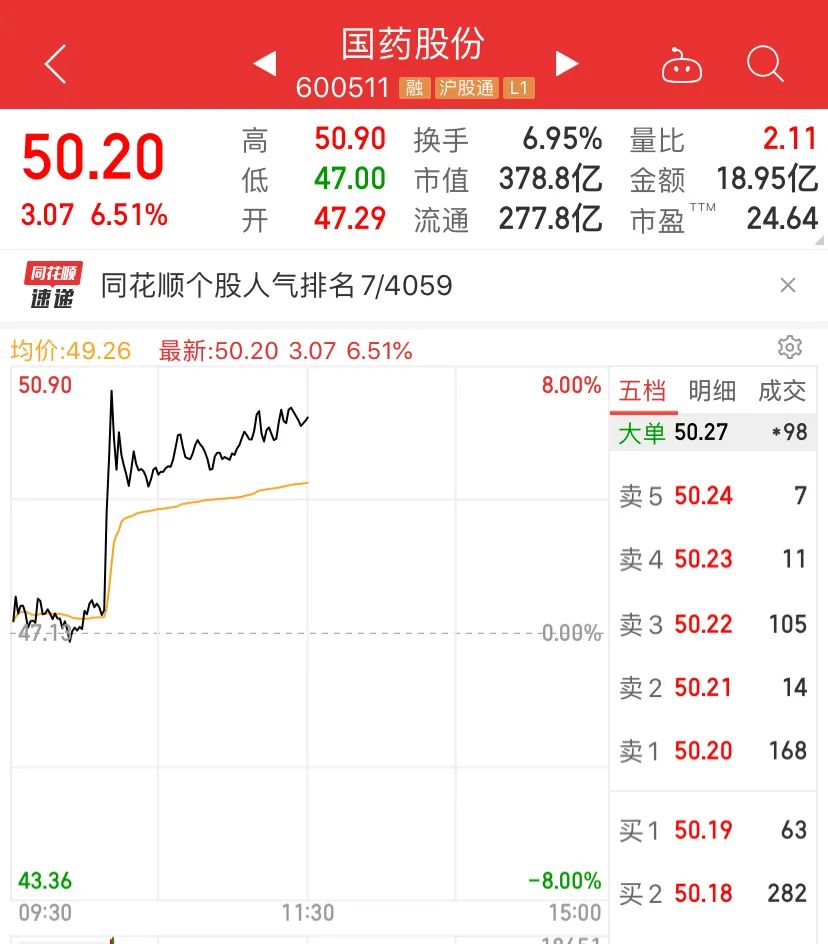828x944 pixels.
Task: Open 同花顺个股人气排名 news banner
Action: point(277,286)
